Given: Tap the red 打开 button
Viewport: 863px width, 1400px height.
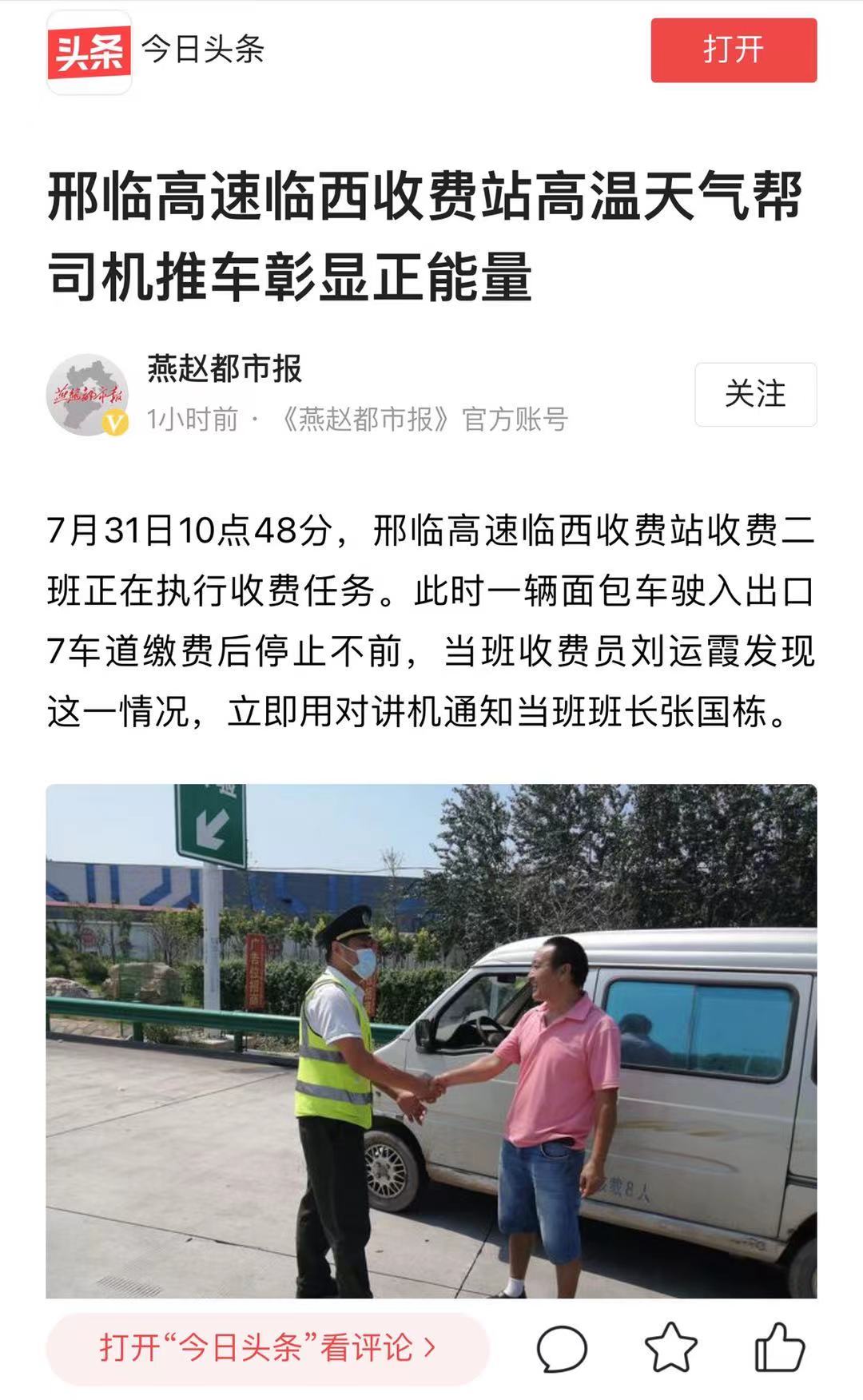Looking at the screenshot, I should tap(733, 50).
